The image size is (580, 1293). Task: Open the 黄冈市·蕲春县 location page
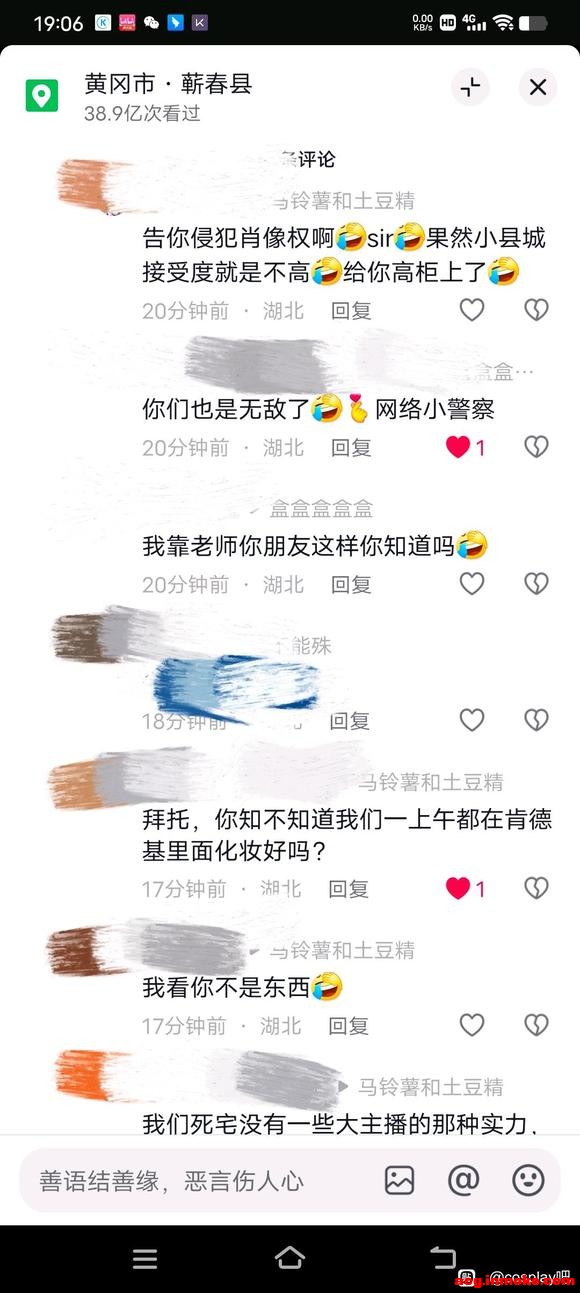pyautogui.click(x=168, y=84)
